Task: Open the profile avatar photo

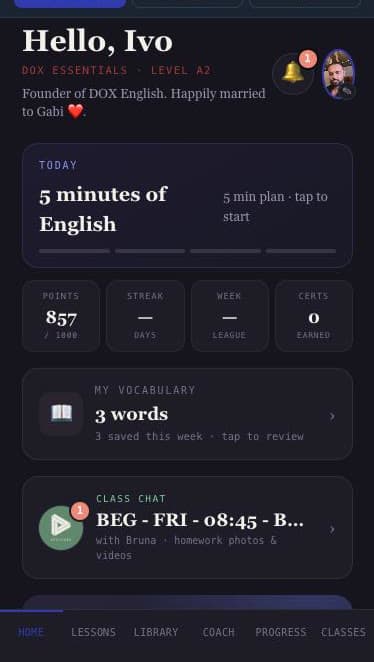Action: coord(339,74)
